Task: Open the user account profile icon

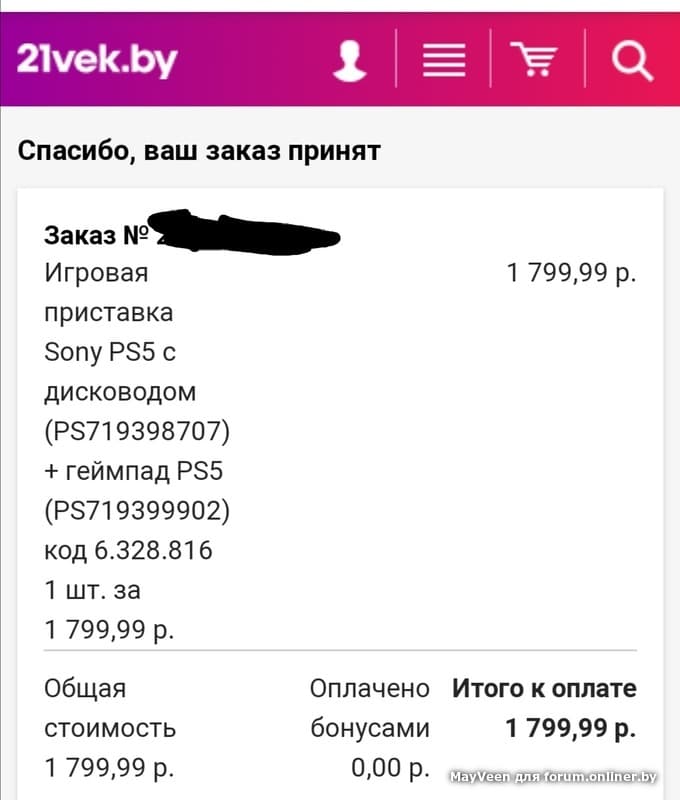Action: pos(350,61)
